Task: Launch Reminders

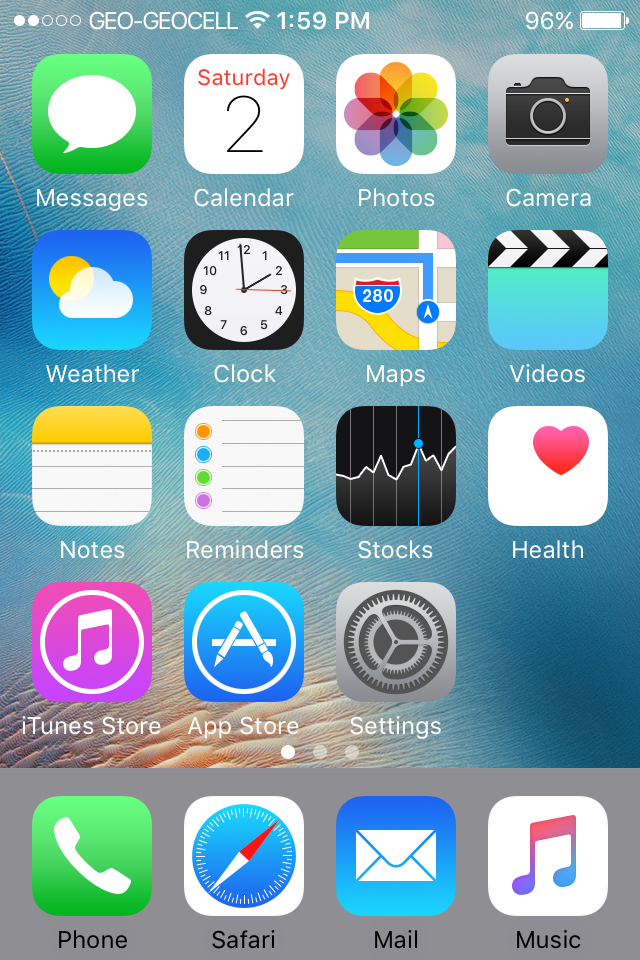Action: tap(244, 466)
